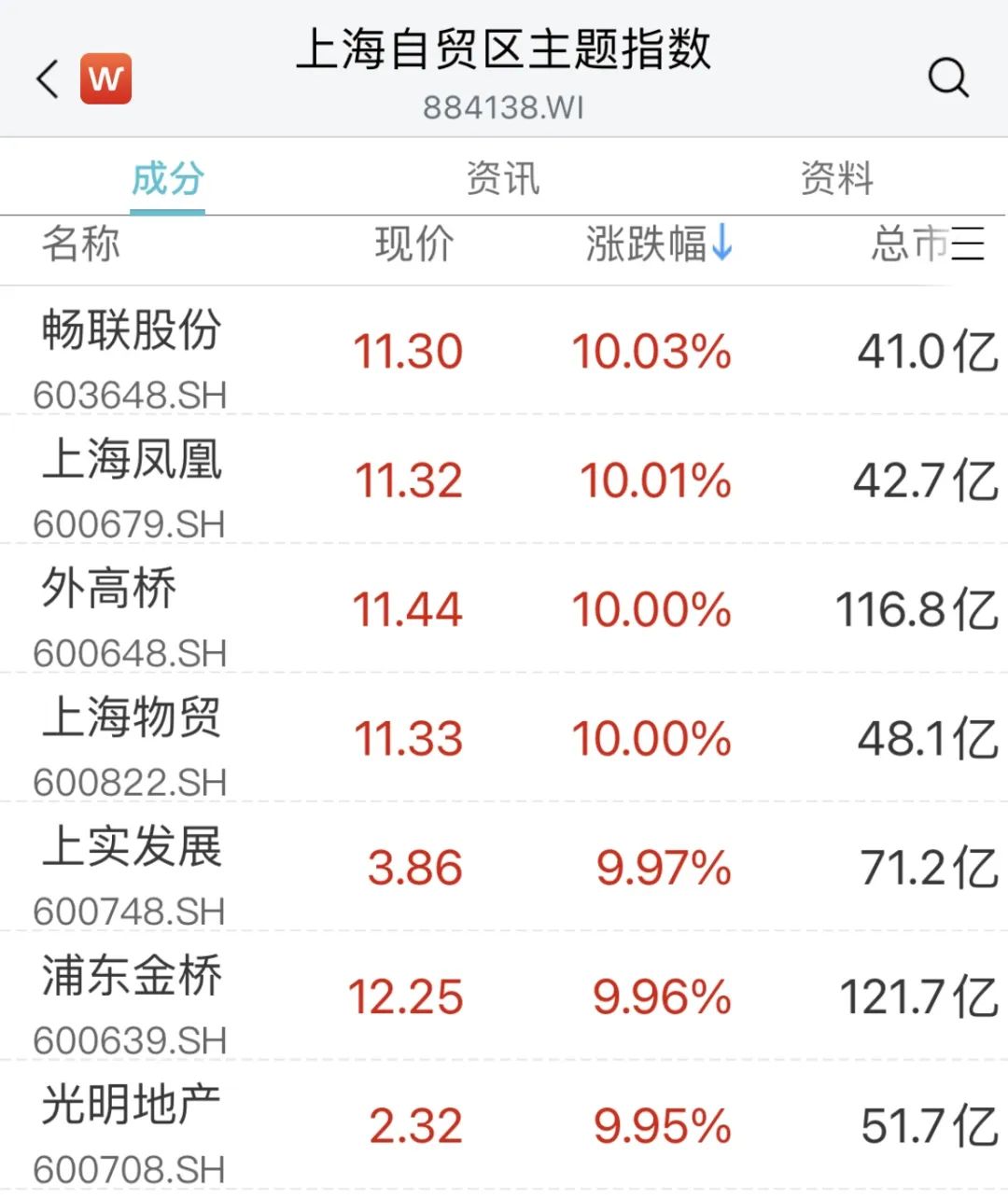
Task: Click the index code 884138.WI
Action: coord(504,105)
